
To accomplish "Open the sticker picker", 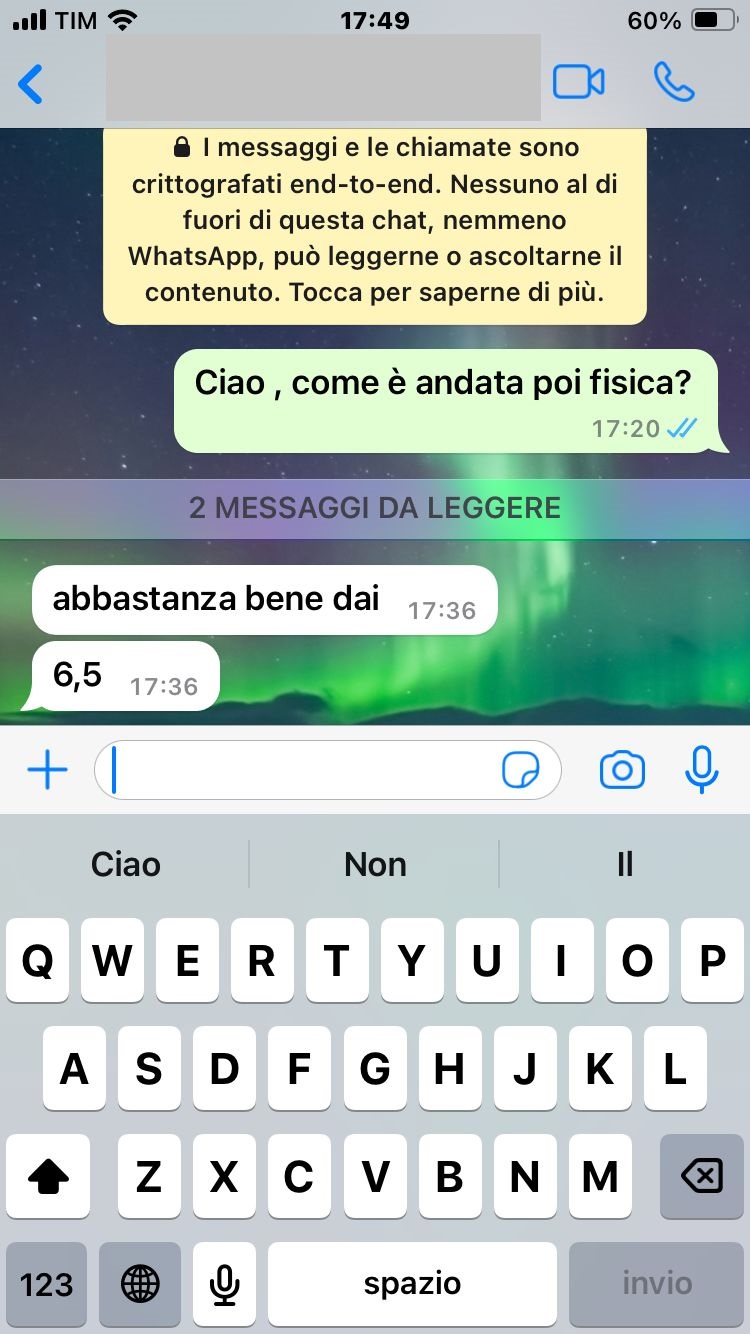I will (x=520, y=770).
